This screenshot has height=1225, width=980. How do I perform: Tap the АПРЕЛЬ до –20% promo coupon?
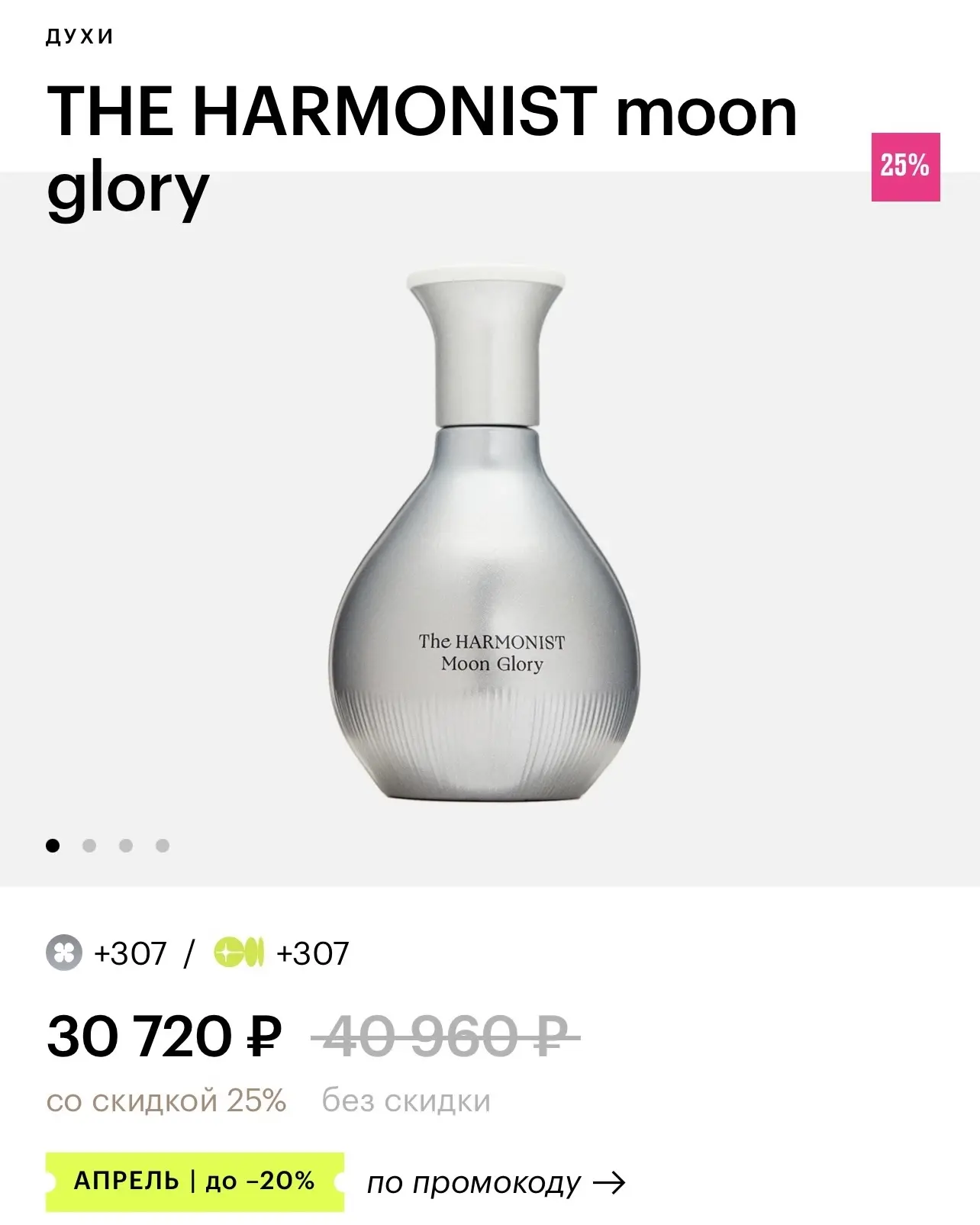195,1181
